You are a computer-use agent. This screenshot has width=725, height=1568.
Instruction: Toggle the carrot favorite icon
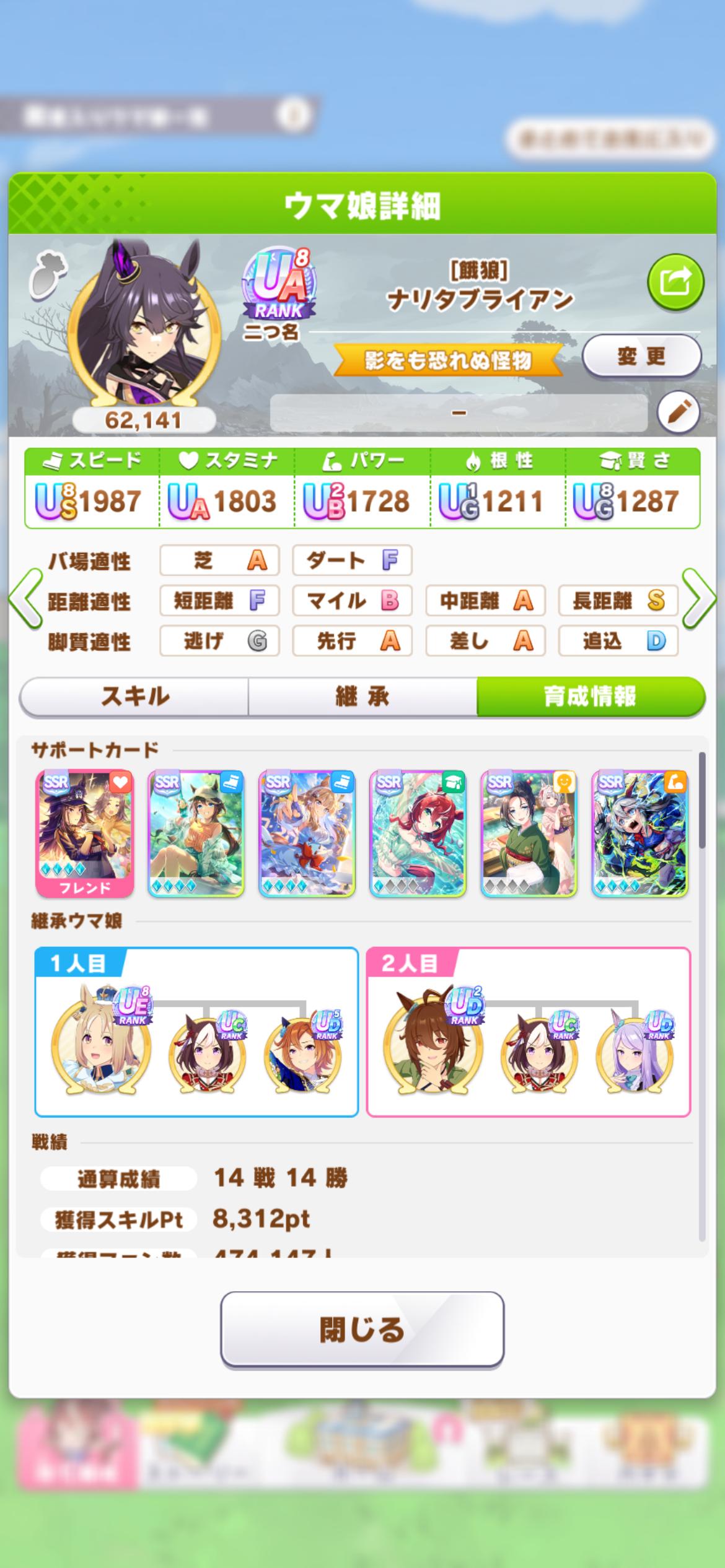tap(47, 272)
